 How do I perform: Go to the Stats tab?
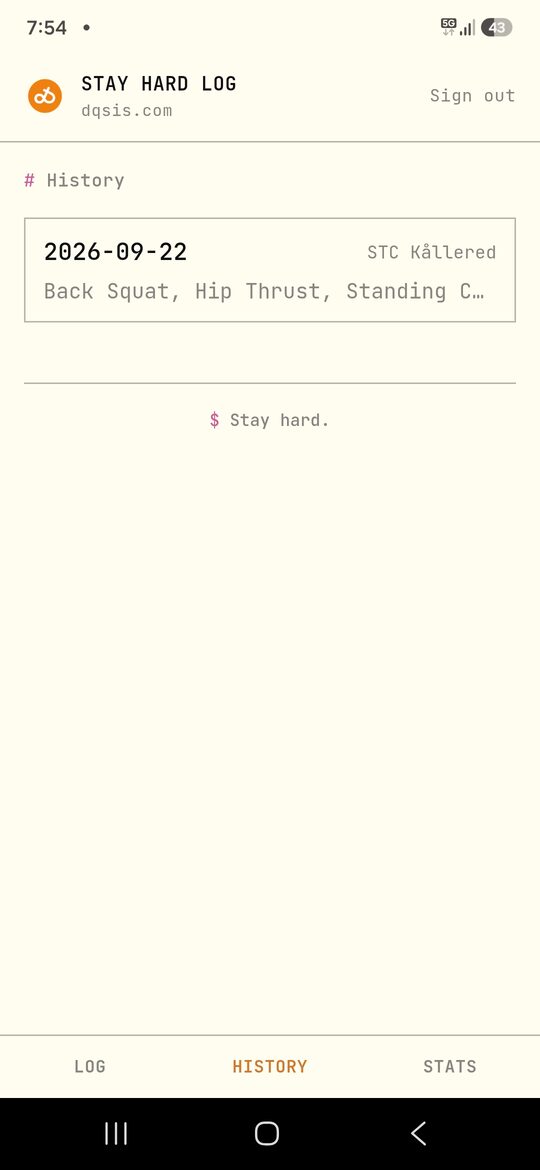click(x=450, y=1066)
